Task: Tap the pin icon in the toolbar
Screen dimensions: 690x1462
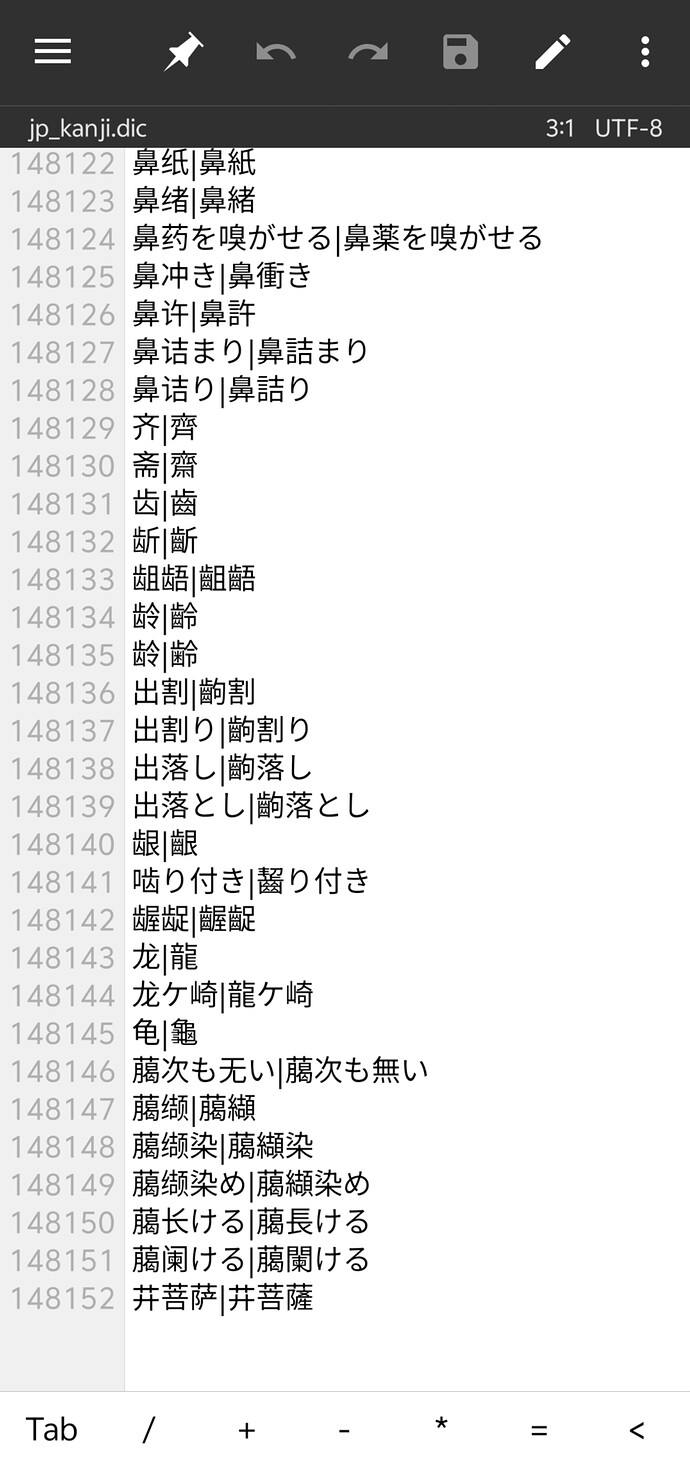Action: [184, 52]
